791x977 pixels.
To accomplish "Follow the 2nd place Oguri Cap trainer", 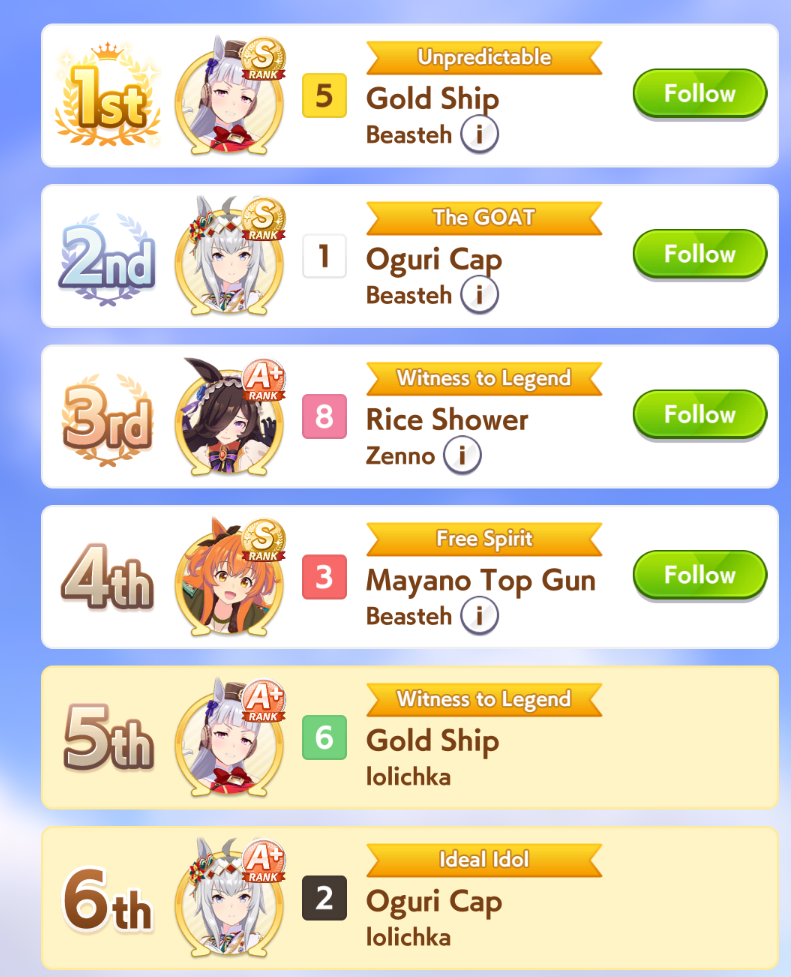I will point(699,255).
